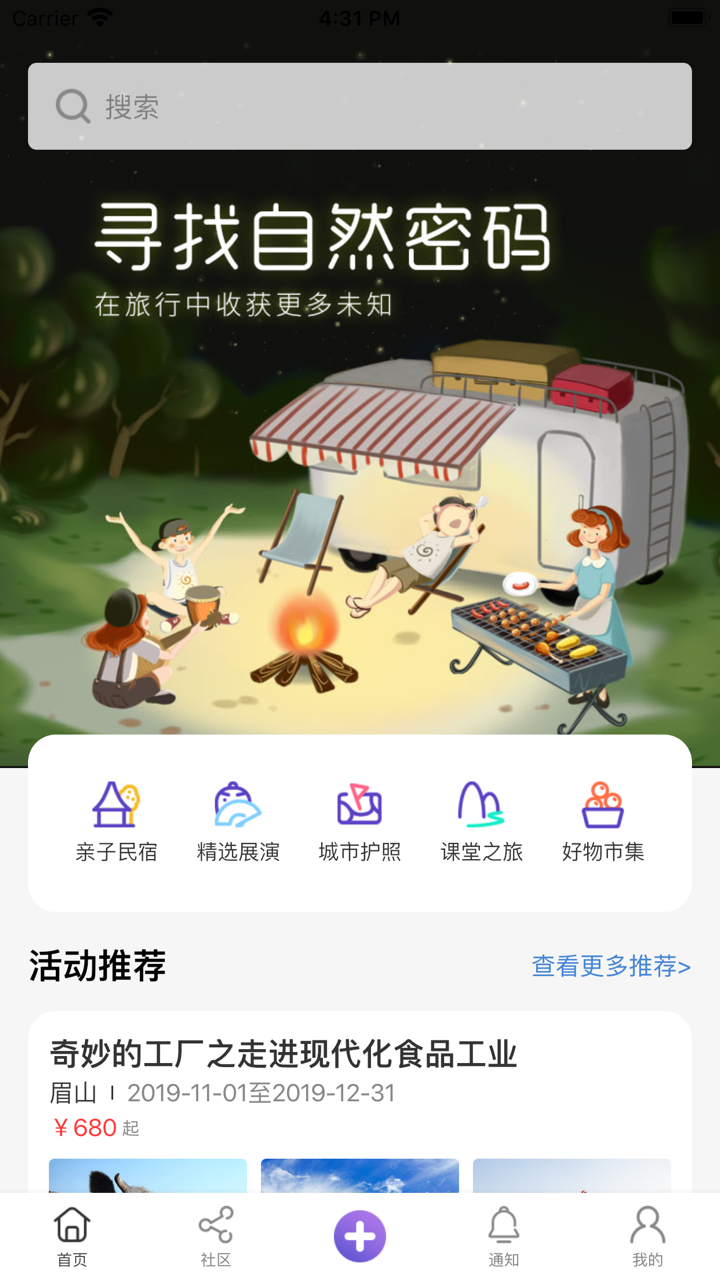The image size is (720, 1280).
Task: Open notifications via the bell icon
Action: tap(503, 1224)
